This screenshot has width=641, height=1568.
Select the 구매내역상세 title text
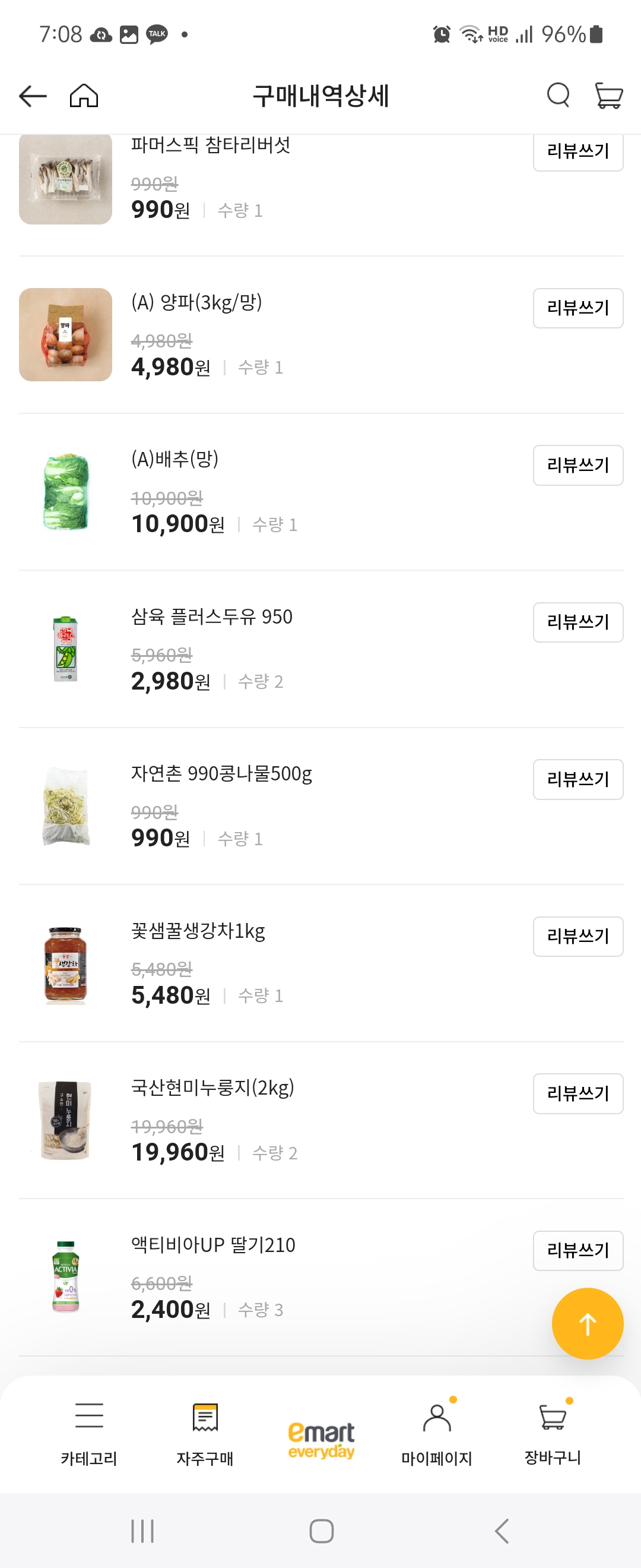click(320, 95)
